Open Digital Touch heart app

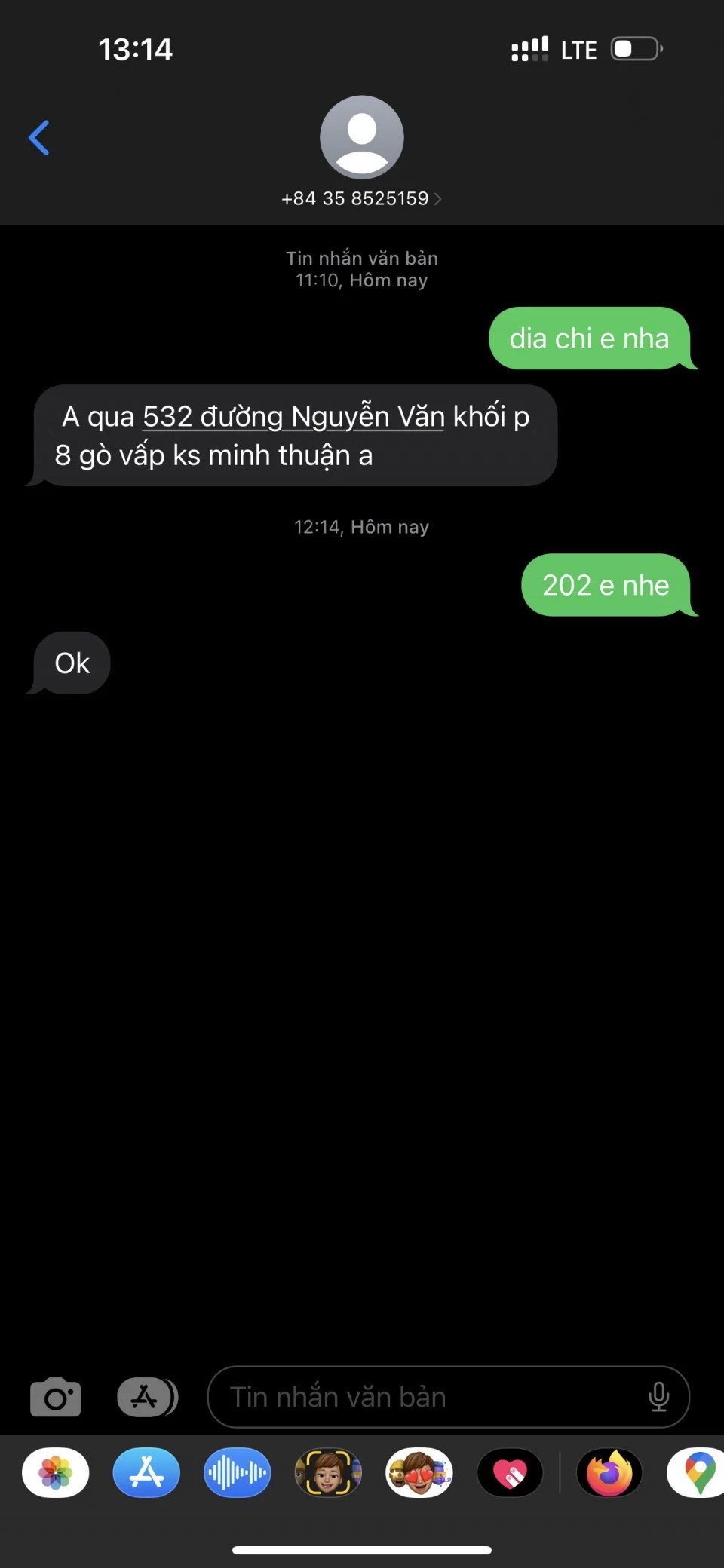[x=510, y=1472]
